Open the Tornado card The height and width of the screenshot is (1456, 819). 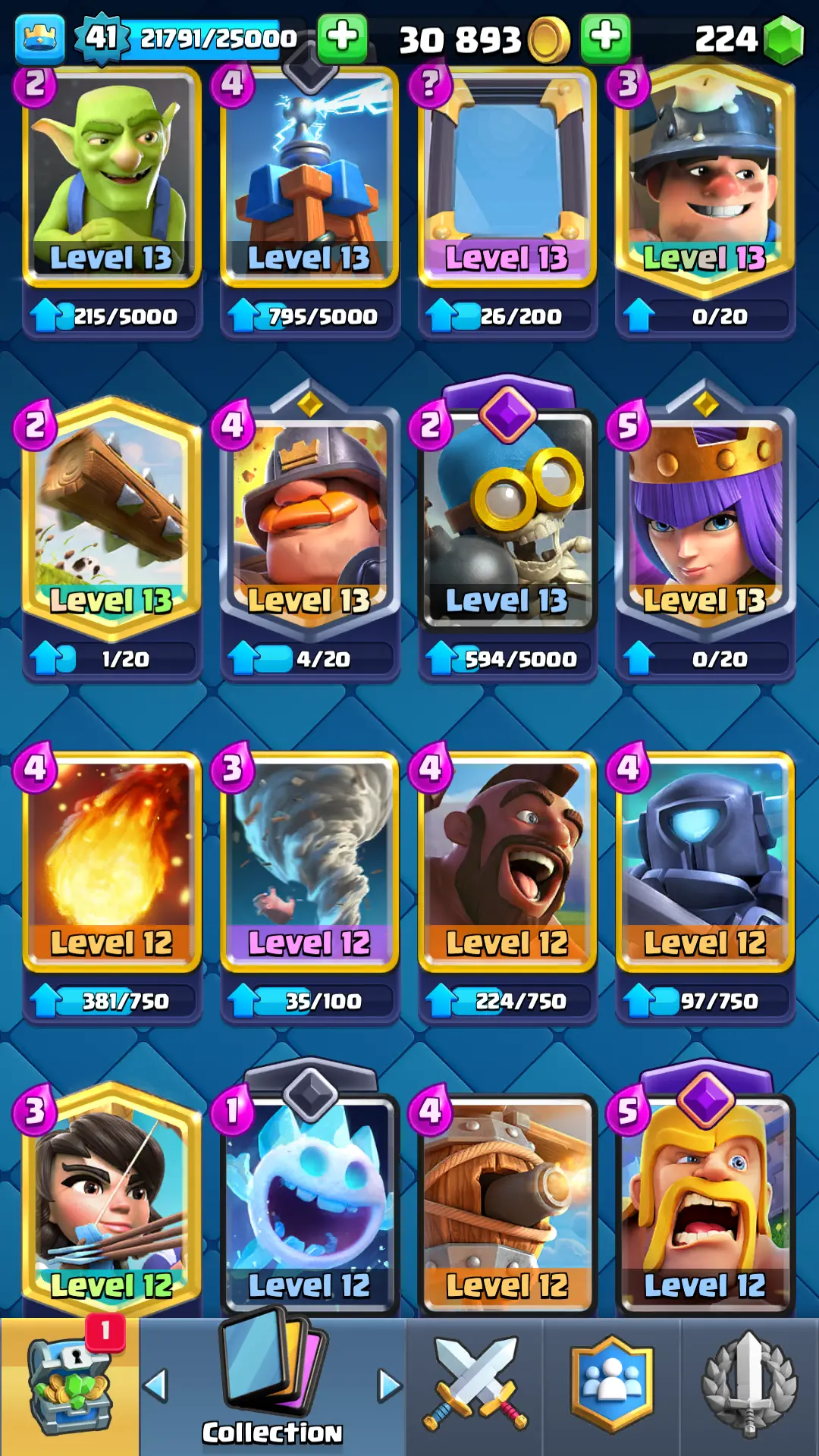[x=309, y=861]
